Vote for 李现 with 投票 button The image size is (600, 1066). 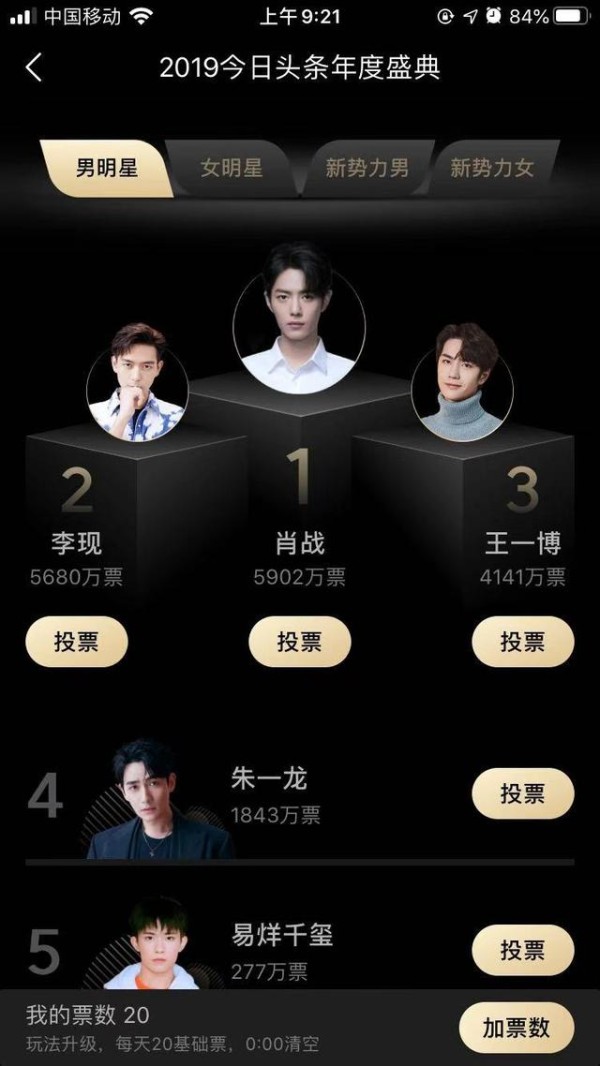(x=77, y=642)
